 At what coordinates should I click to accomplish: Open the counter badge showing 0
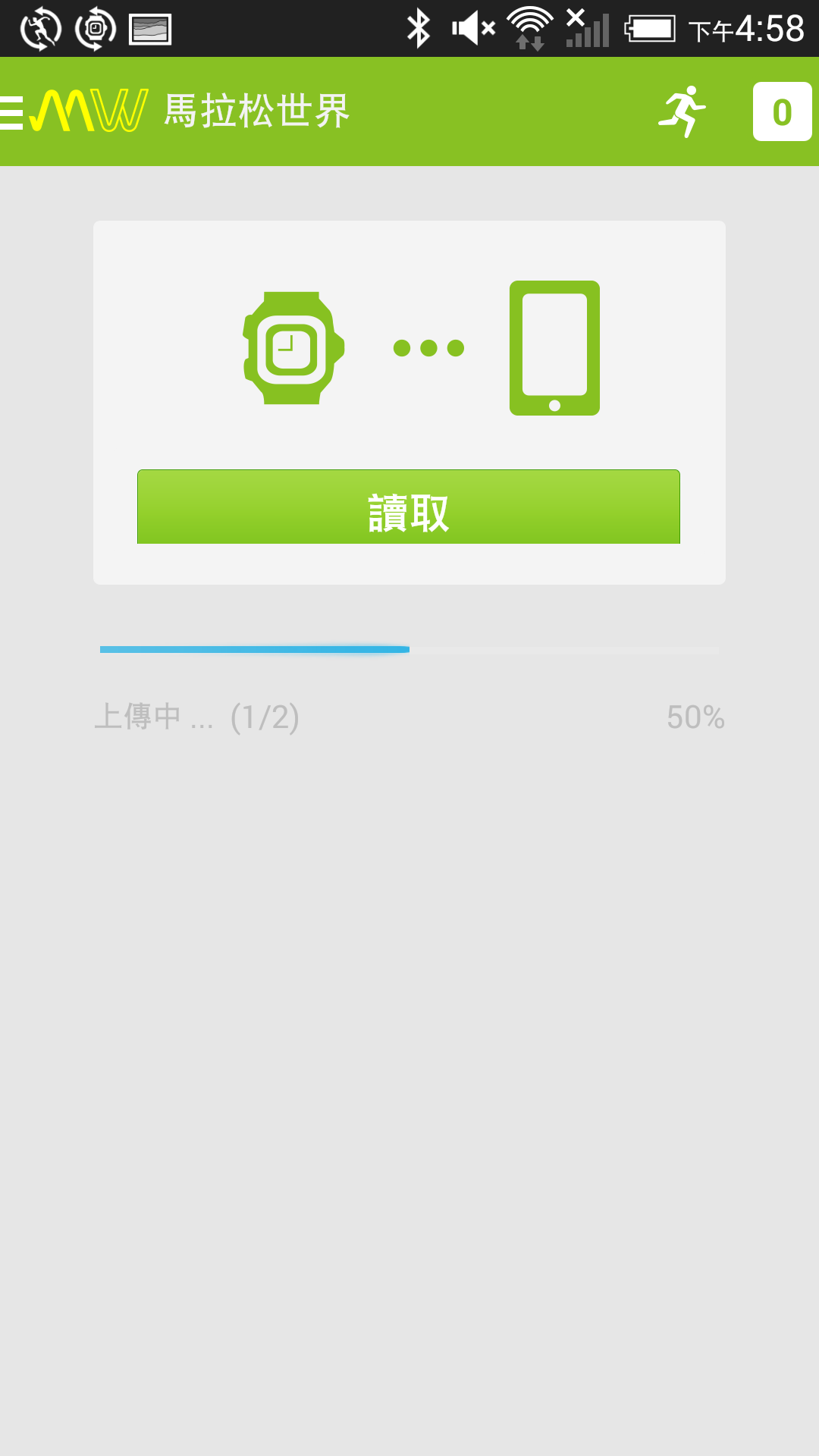coord(782,112)
